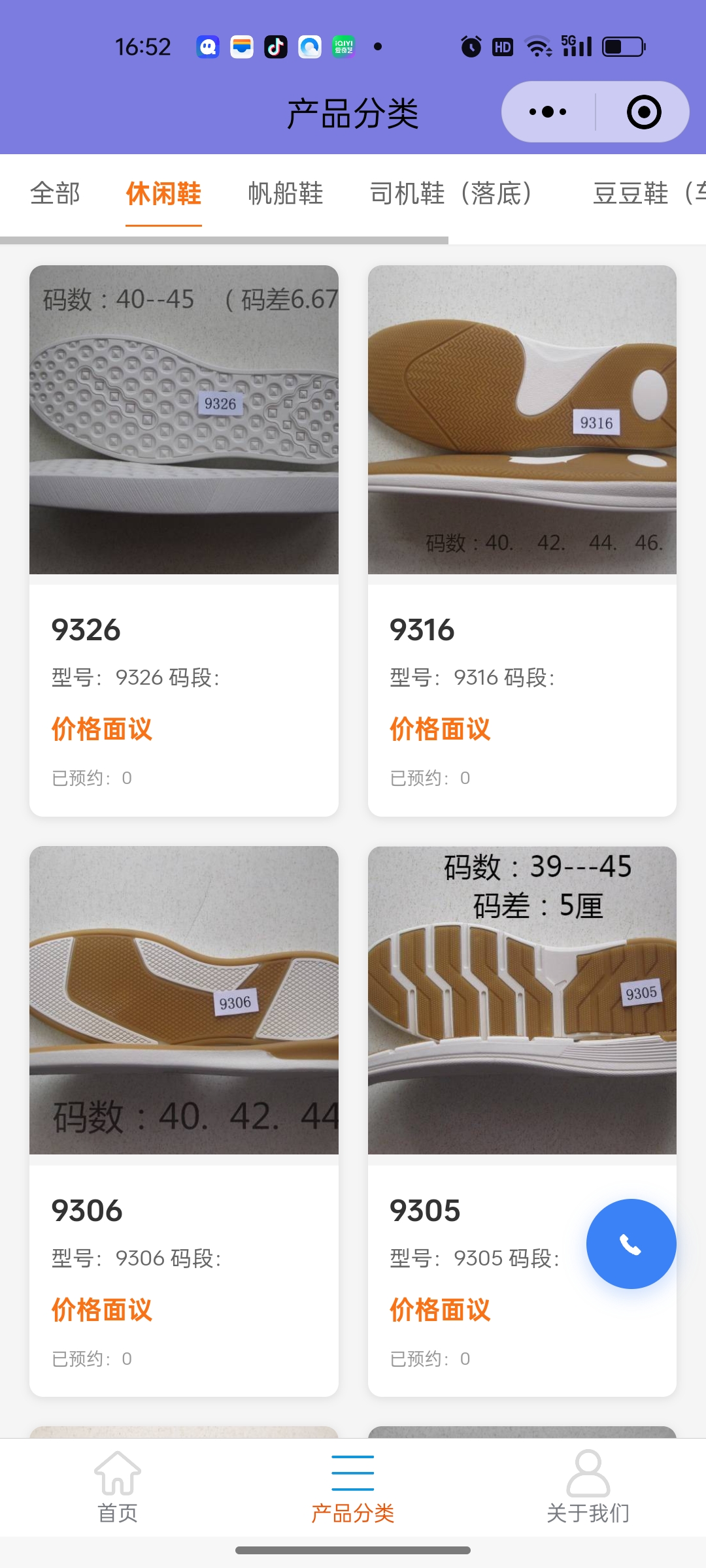Screen dimensions: 706x1568
Task: Select the 休闲鞋 category tab
Action: [163, 193]
